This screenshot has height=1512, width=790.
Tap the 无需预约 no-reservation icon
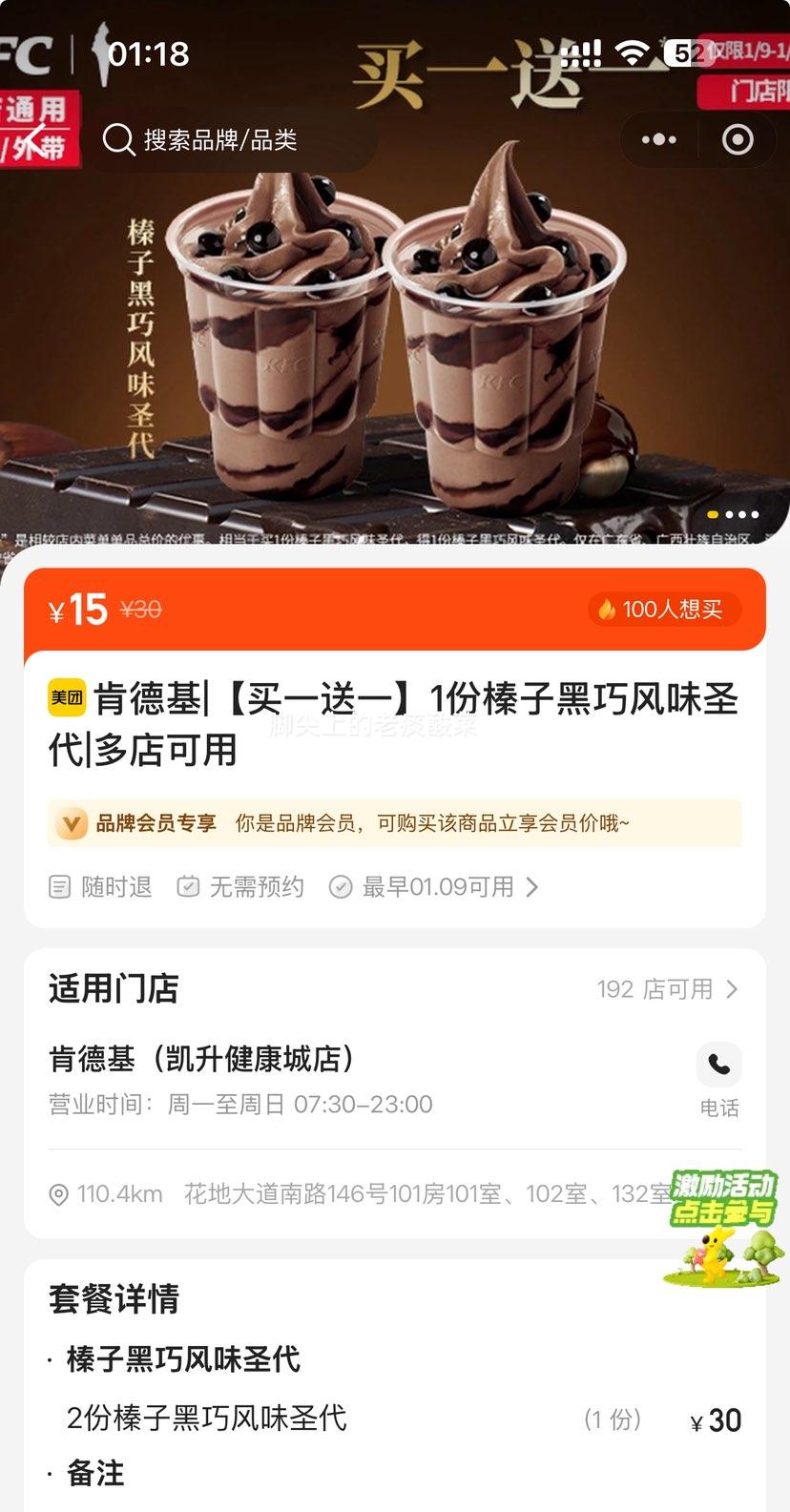[188, 886]
